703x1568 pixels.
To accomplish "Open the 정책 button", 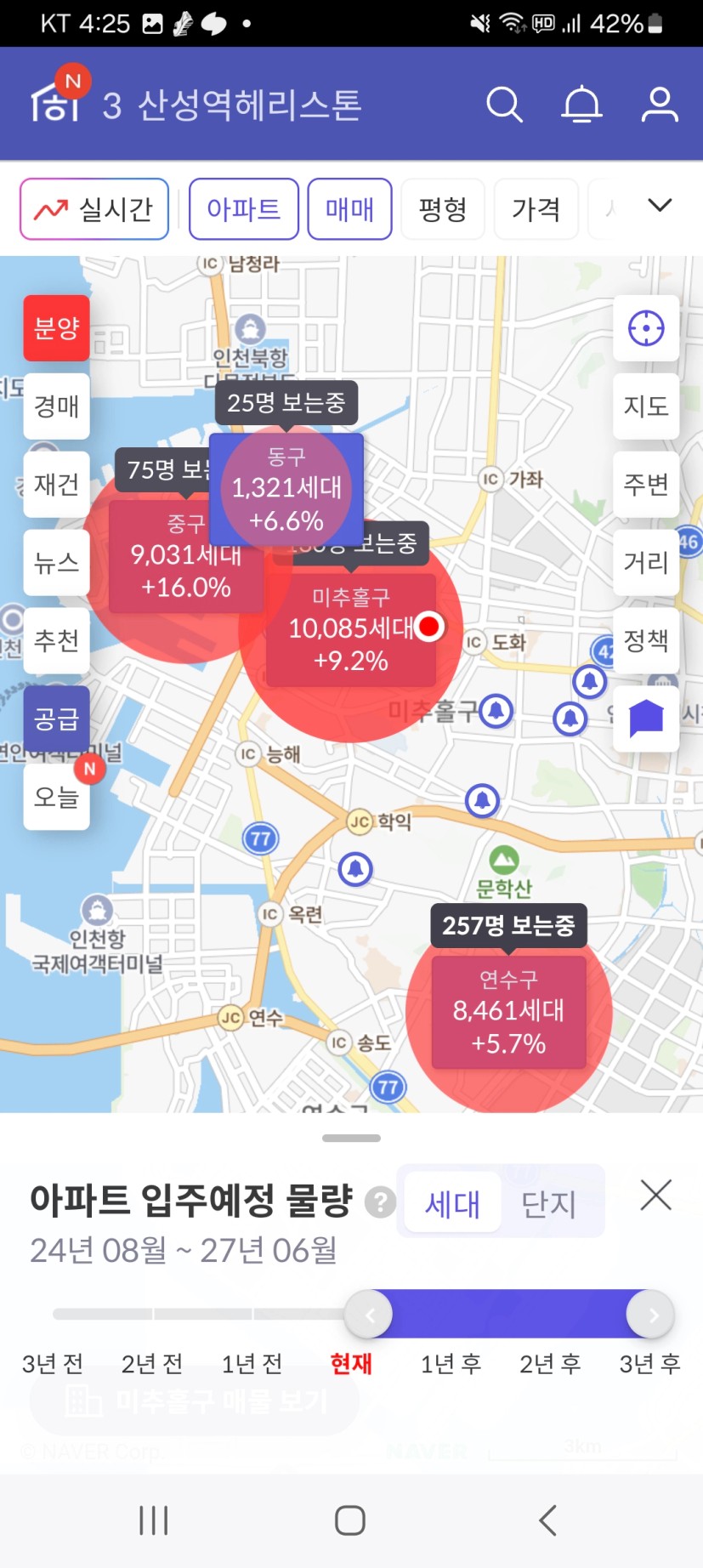I will pyautogui.click(x=646, y=641).
